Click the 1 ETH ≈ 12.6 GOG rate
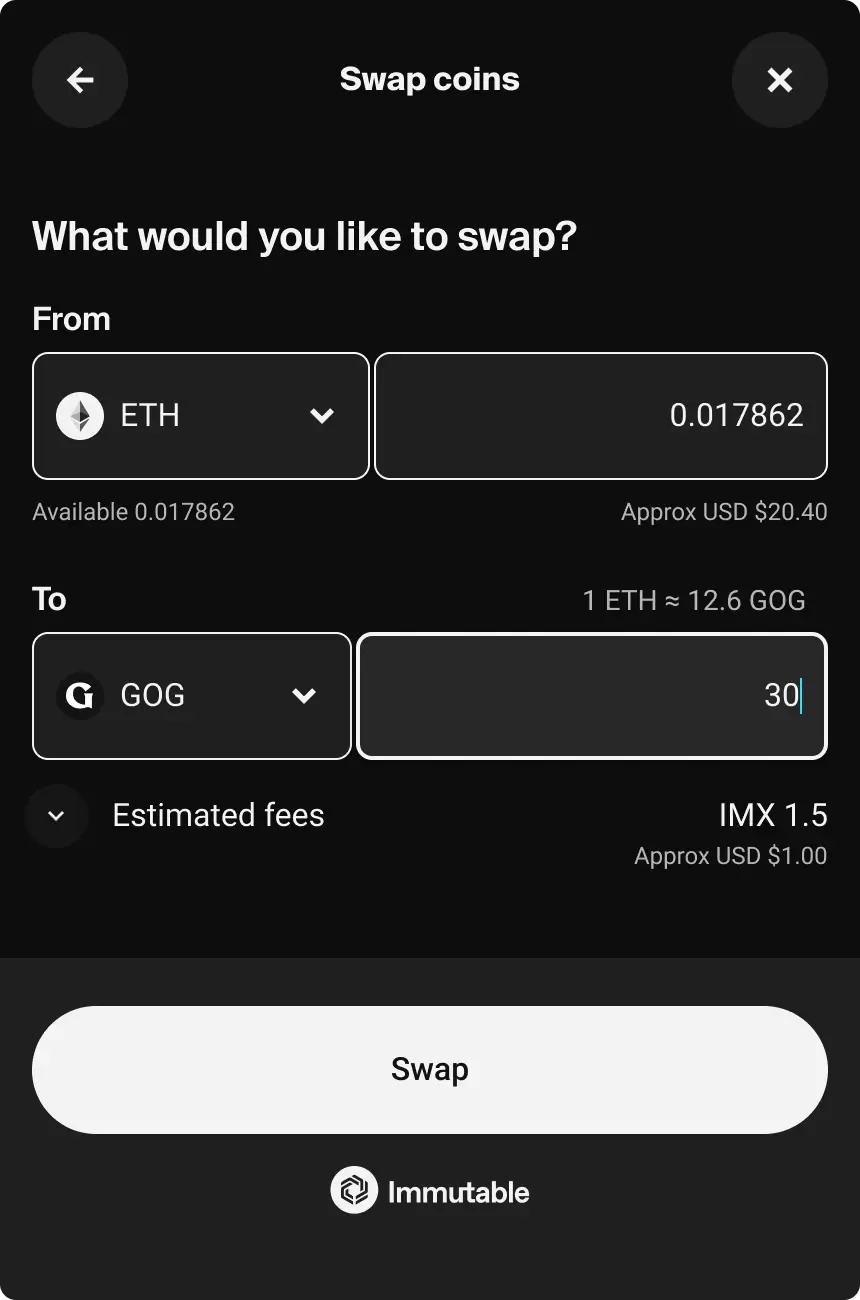Viewport: 860px width, 1300px height. click(x=694, y=600)
